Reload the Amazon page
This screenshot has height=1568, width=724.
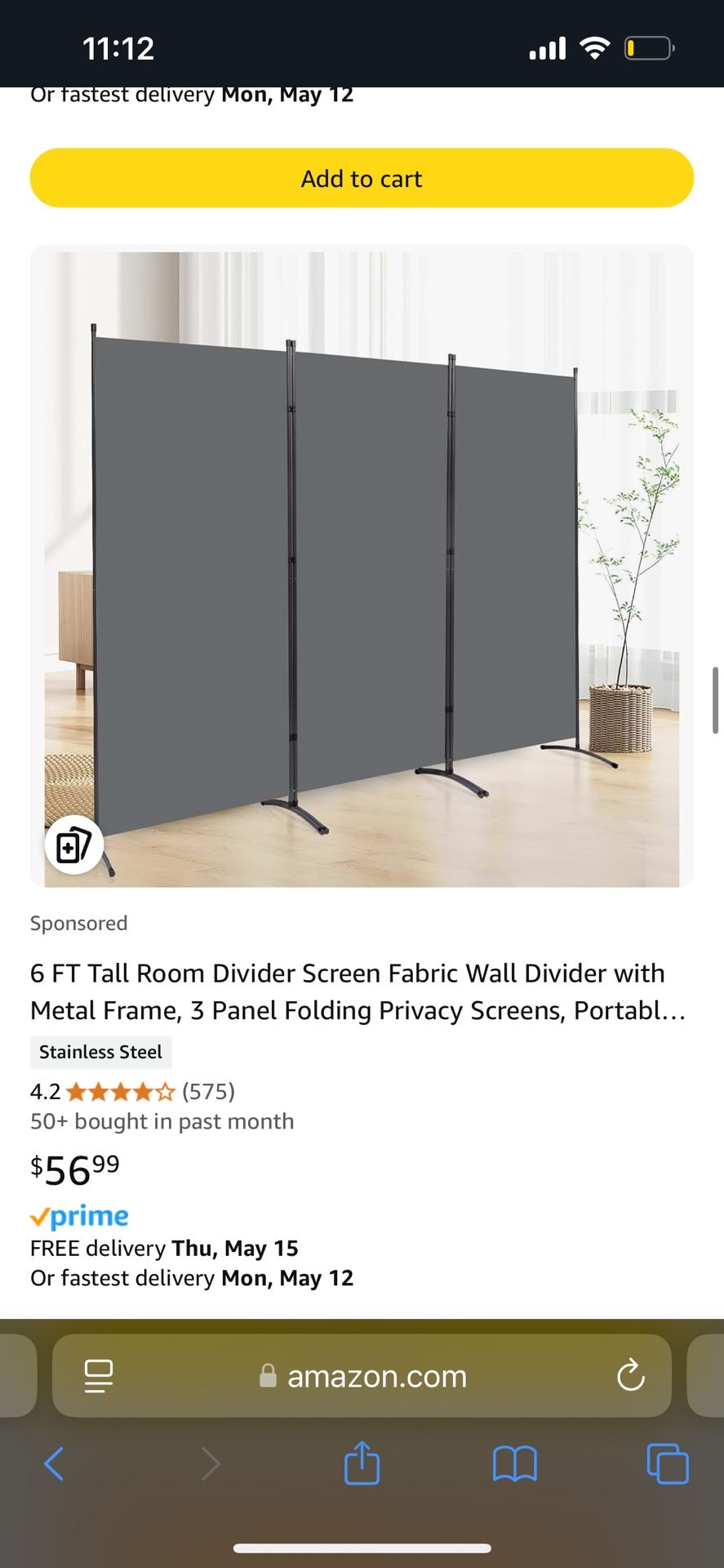coord(631,1376)
